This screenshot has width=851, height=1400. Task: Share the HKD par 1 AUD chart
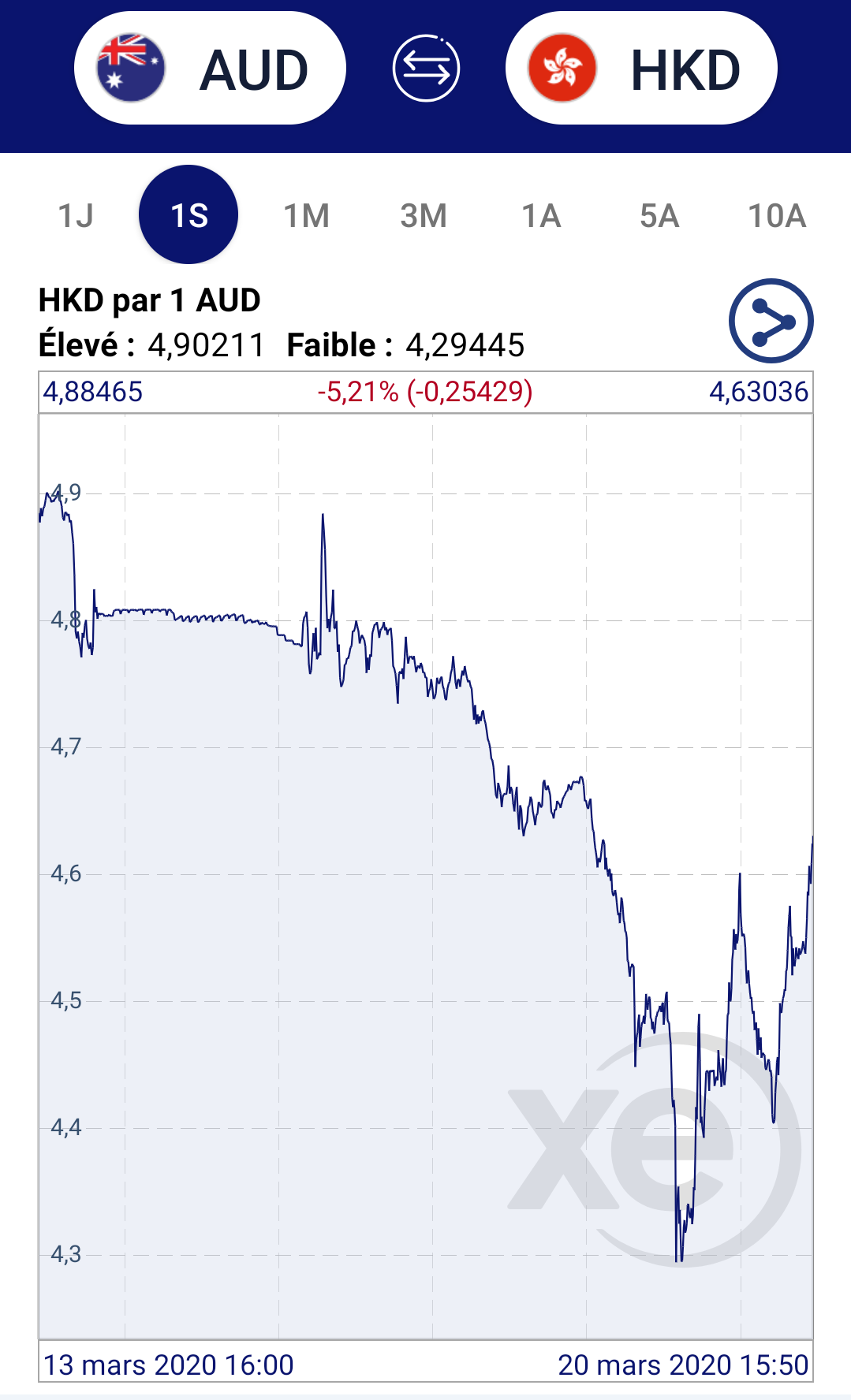click(771, 321)
